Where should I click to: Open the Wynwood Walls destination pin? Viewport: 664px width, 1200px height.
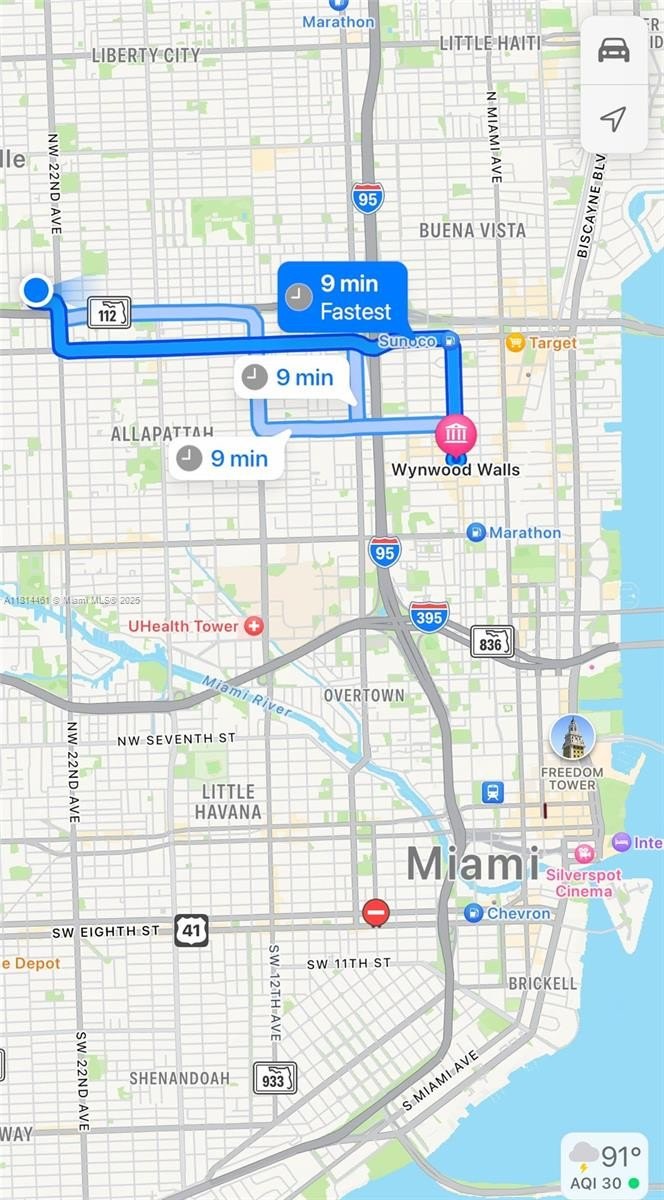[x=456, y=435]
